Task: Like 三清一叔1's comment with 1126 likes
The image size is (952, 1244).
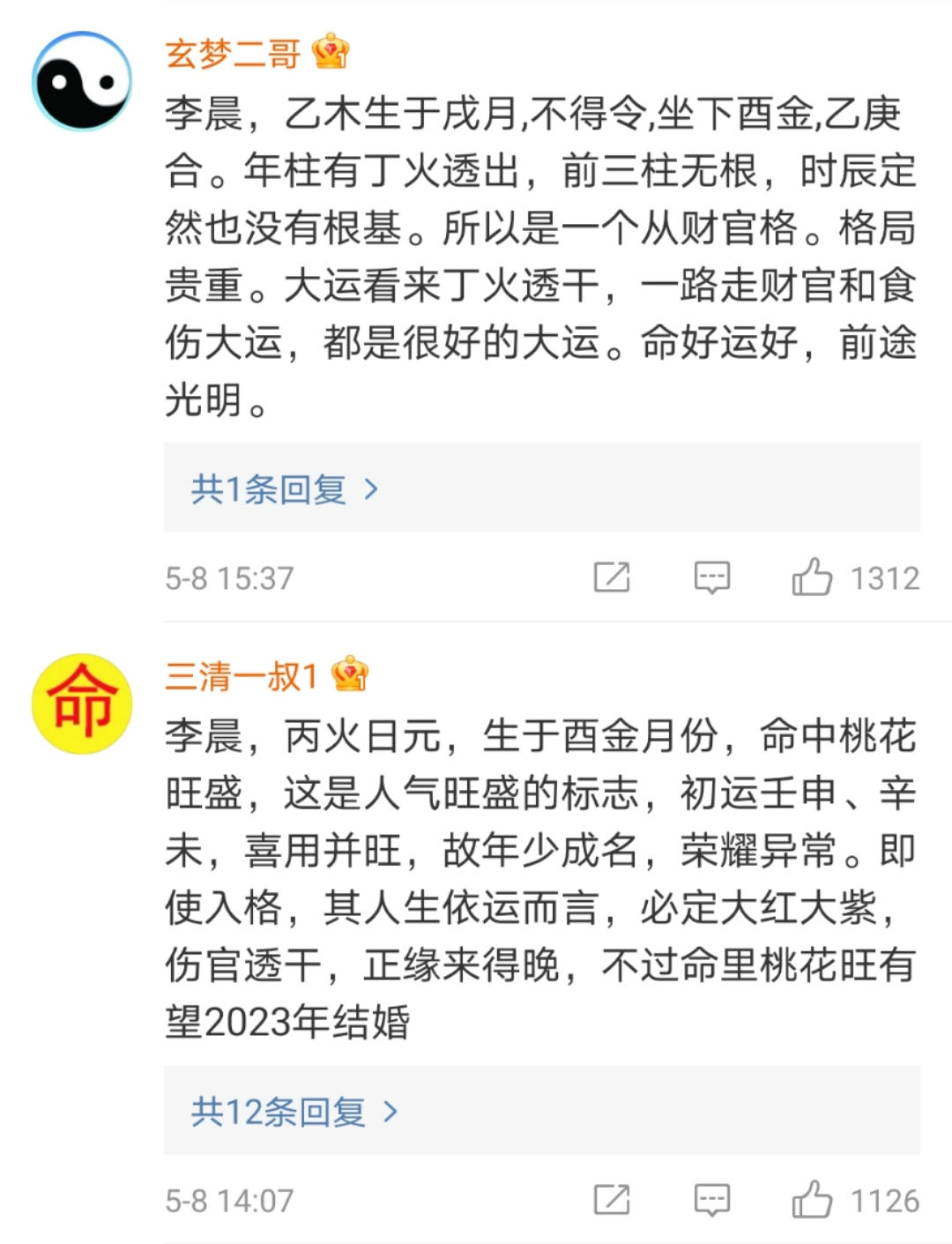Action: (812, 1200)
